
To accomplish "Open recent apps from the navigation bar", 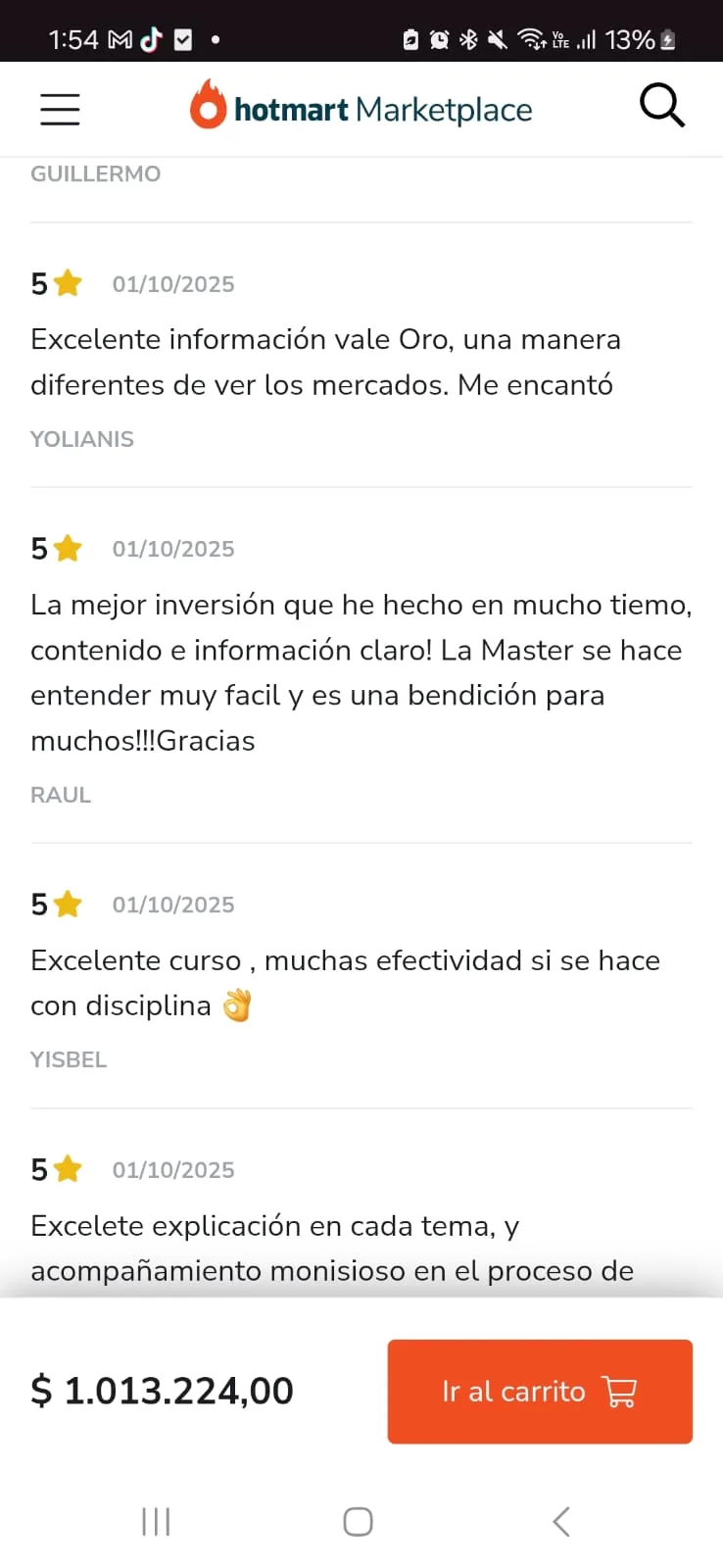I will 156,1522.
